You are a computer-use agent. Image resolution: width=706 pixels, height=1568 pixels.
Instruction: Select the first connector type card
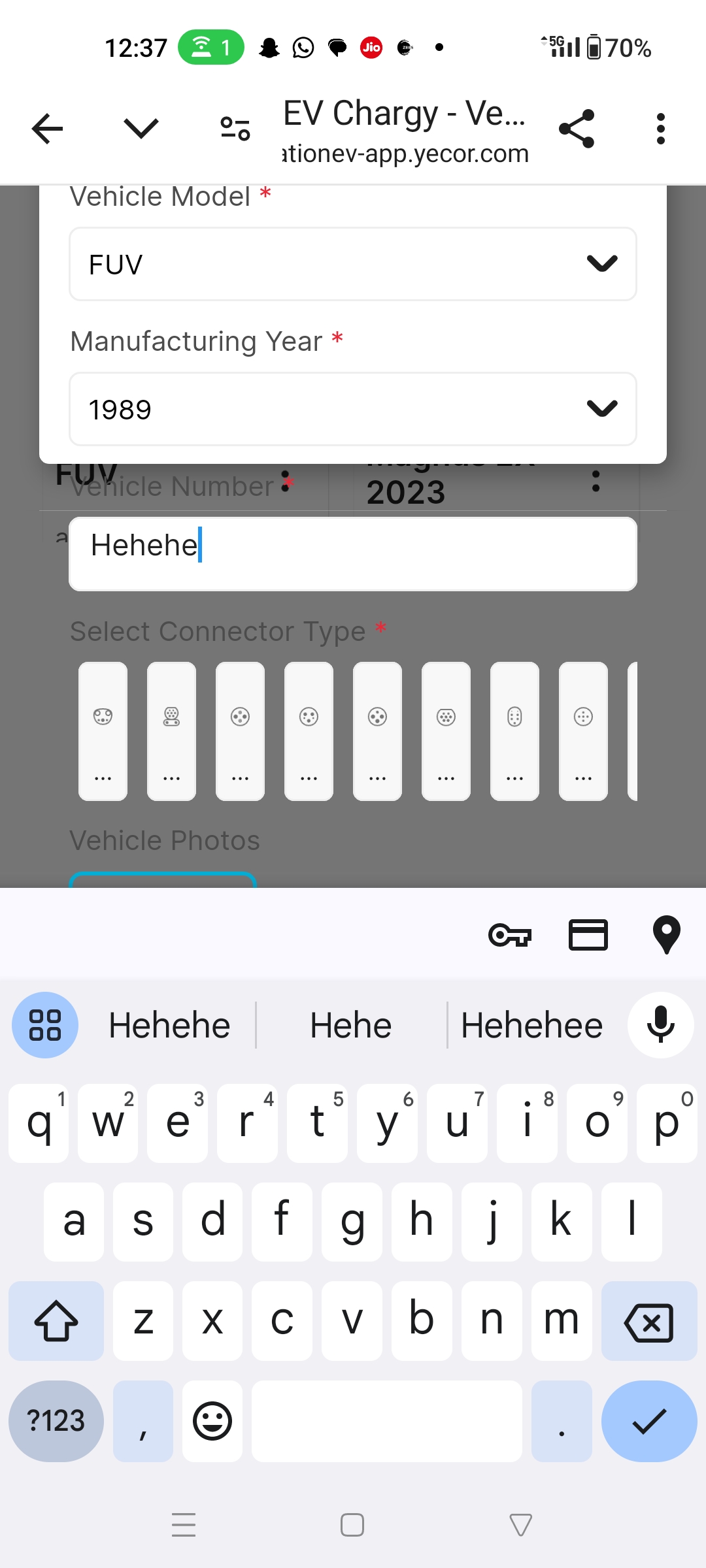coord(103,731)
